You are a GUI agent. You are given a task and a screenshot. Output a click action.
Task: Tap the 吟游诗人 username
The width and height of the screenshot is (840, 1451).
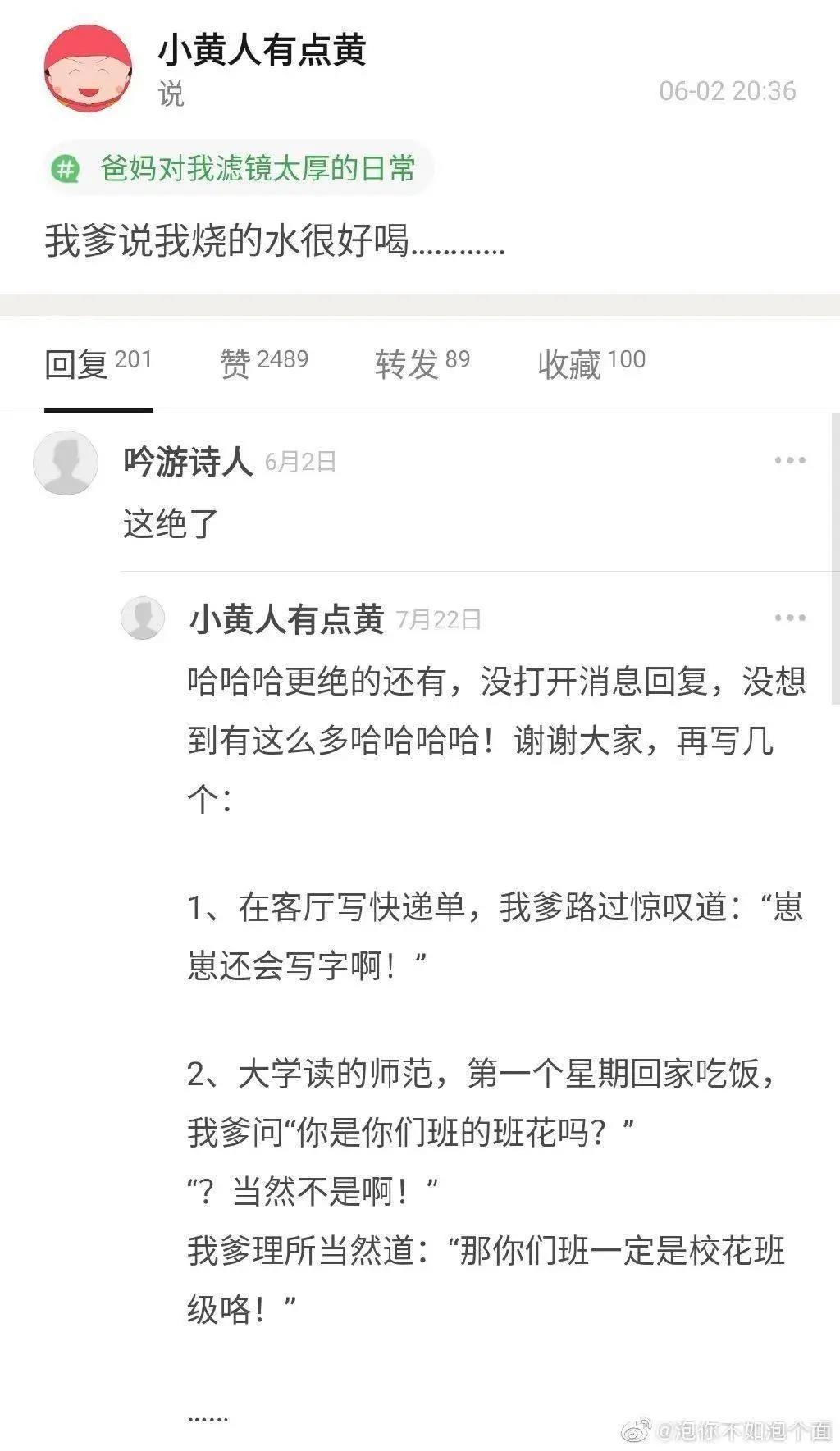click(x=187, y=462)
